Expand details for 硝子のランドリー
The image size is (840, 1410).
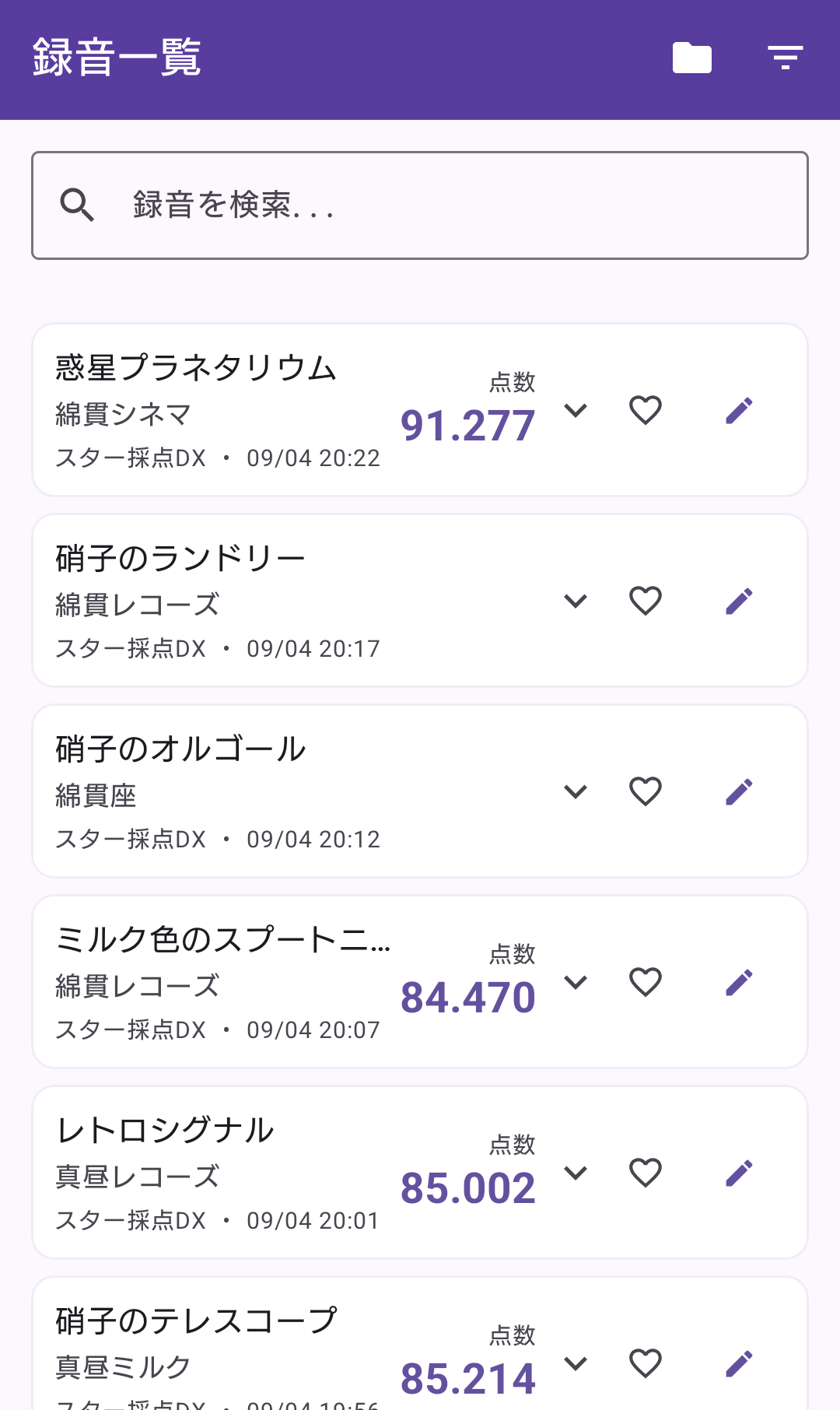576,601
